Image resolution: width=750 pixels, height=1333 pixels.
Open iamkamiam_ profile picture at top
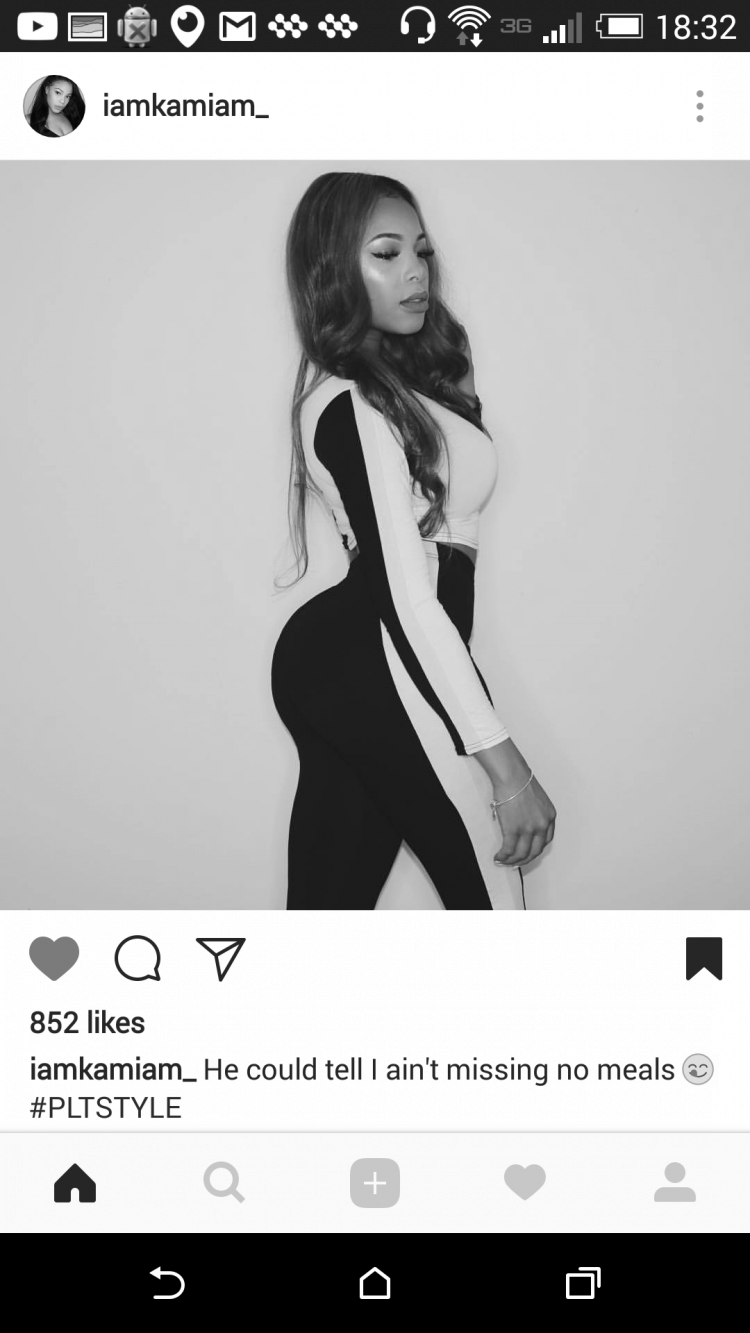pyautogui.click(x=54, y=106)
